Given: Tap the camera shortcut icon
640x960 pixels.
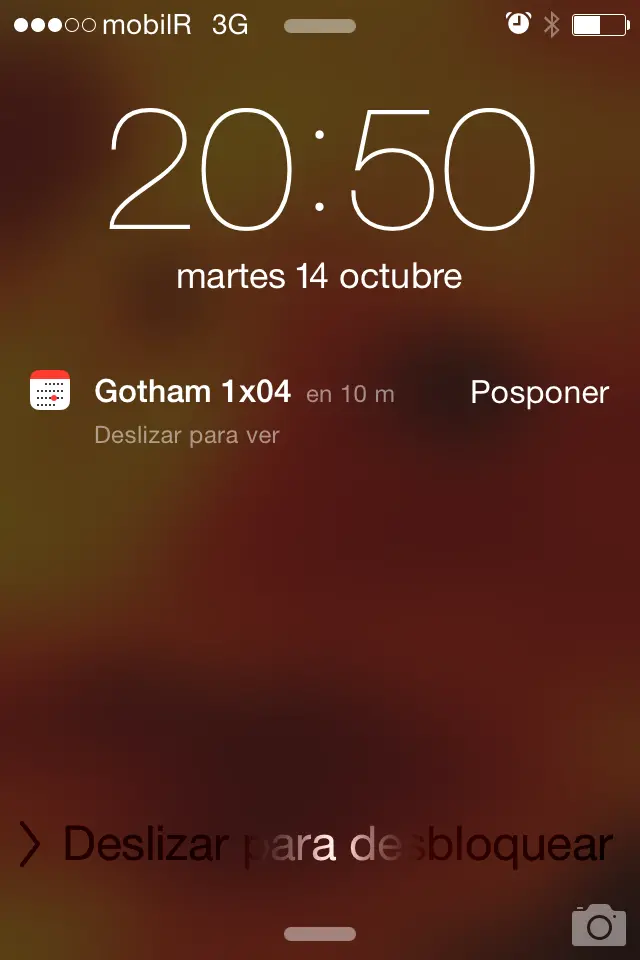Looking at the screenshot, I should (598, 925).
